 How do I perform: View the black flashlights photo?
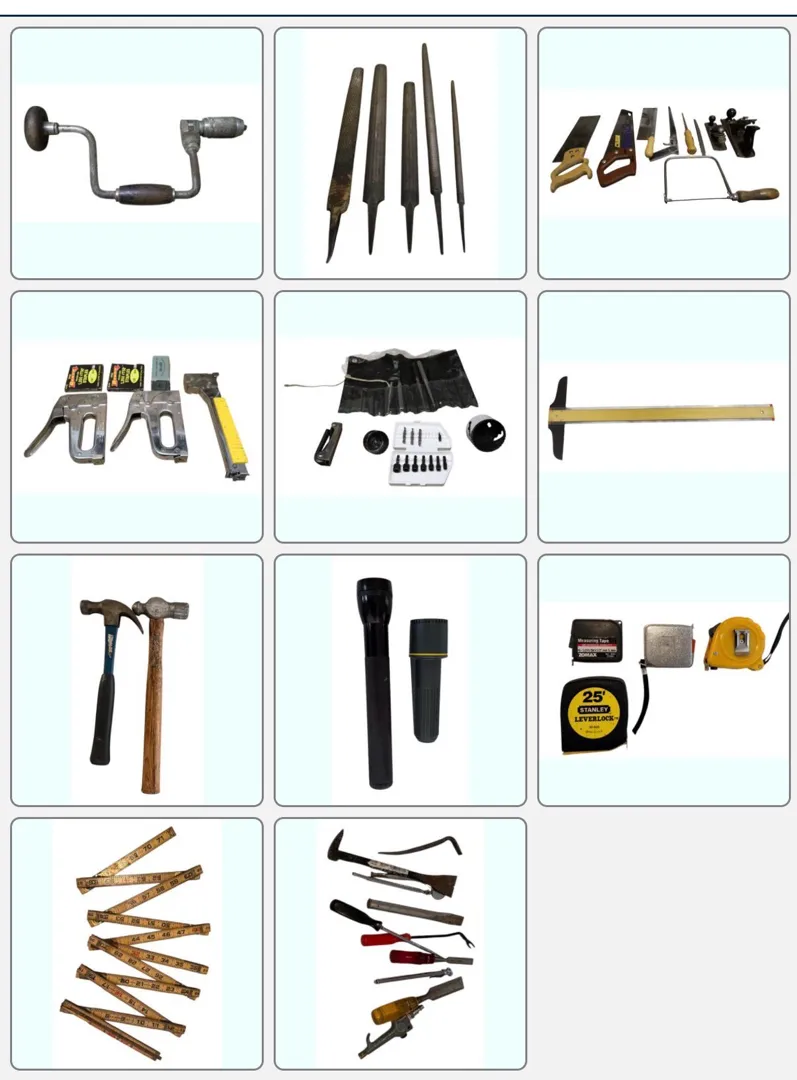click(x=400, y=681)
